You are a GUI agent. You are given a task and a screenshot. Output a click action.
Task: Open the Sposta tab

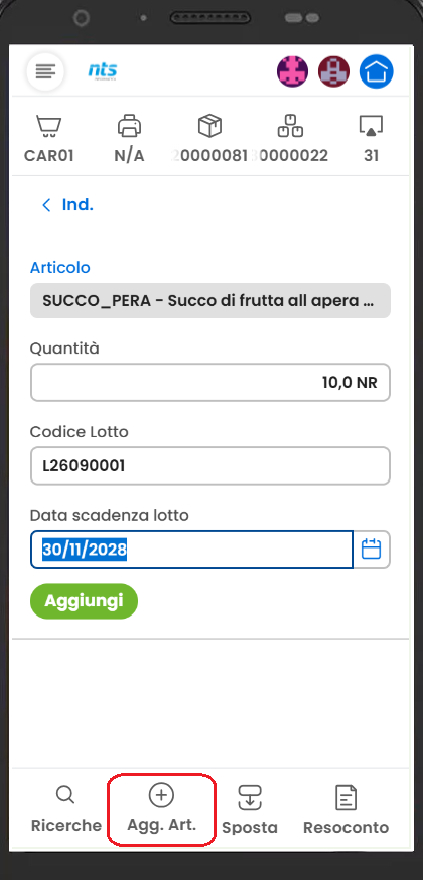[x=250, y=809]
